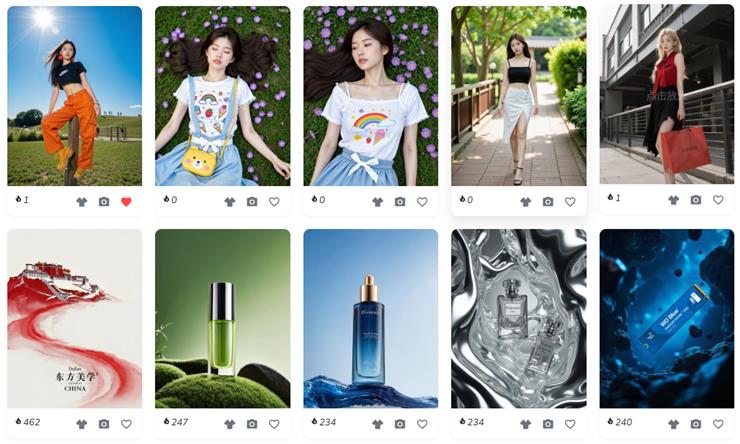740x444 pixels.
Task: Tap the shirt icon under blue serum bottle
Action: pyautogui.click(x=378, y=424)
